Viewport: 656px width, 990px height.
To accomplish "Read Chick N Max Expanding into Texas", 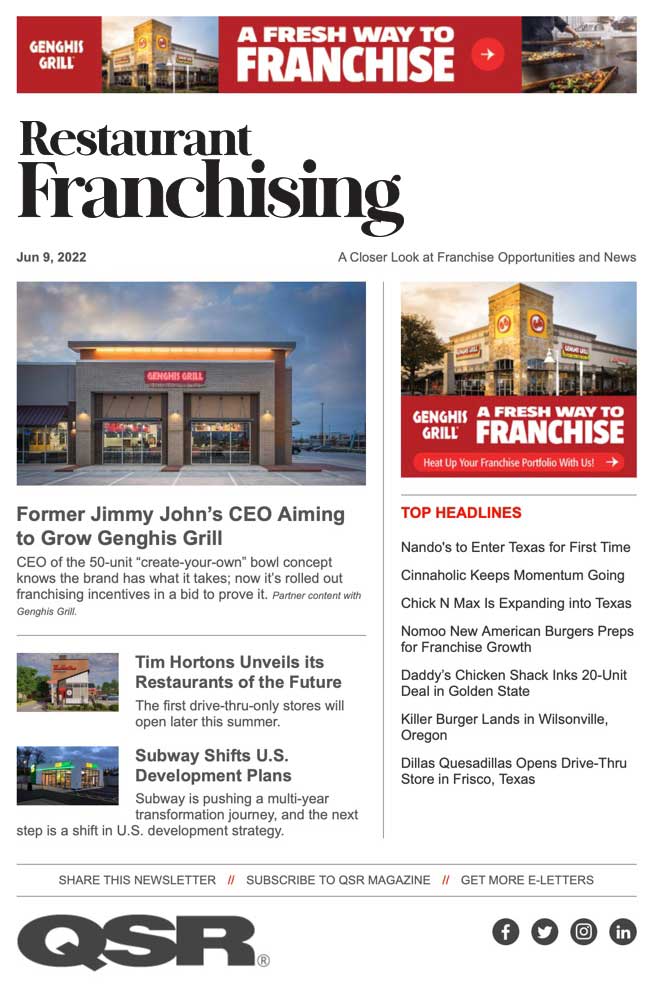I will 516,603.
